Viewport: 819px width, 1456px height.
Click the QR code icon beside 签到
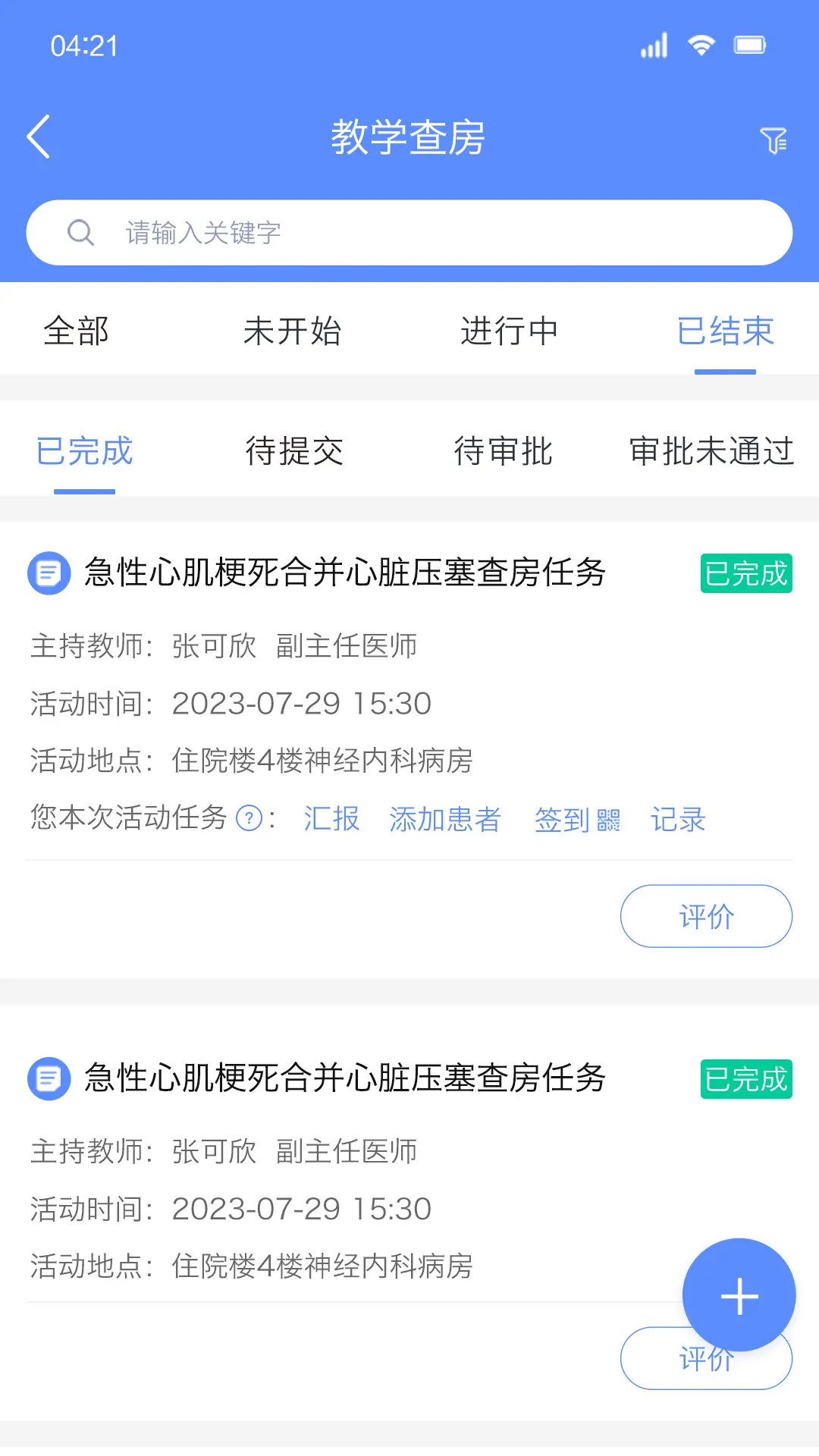click(611, 821)
